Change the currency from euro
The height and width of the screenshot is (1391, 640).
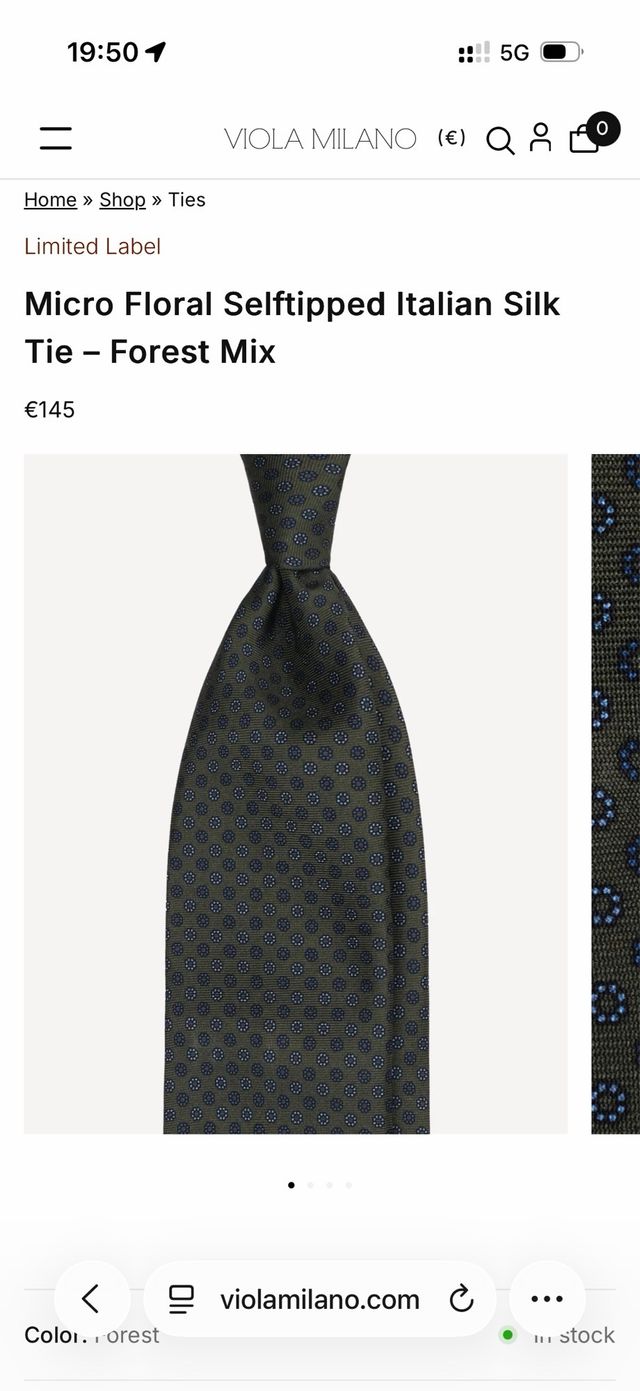452,138
